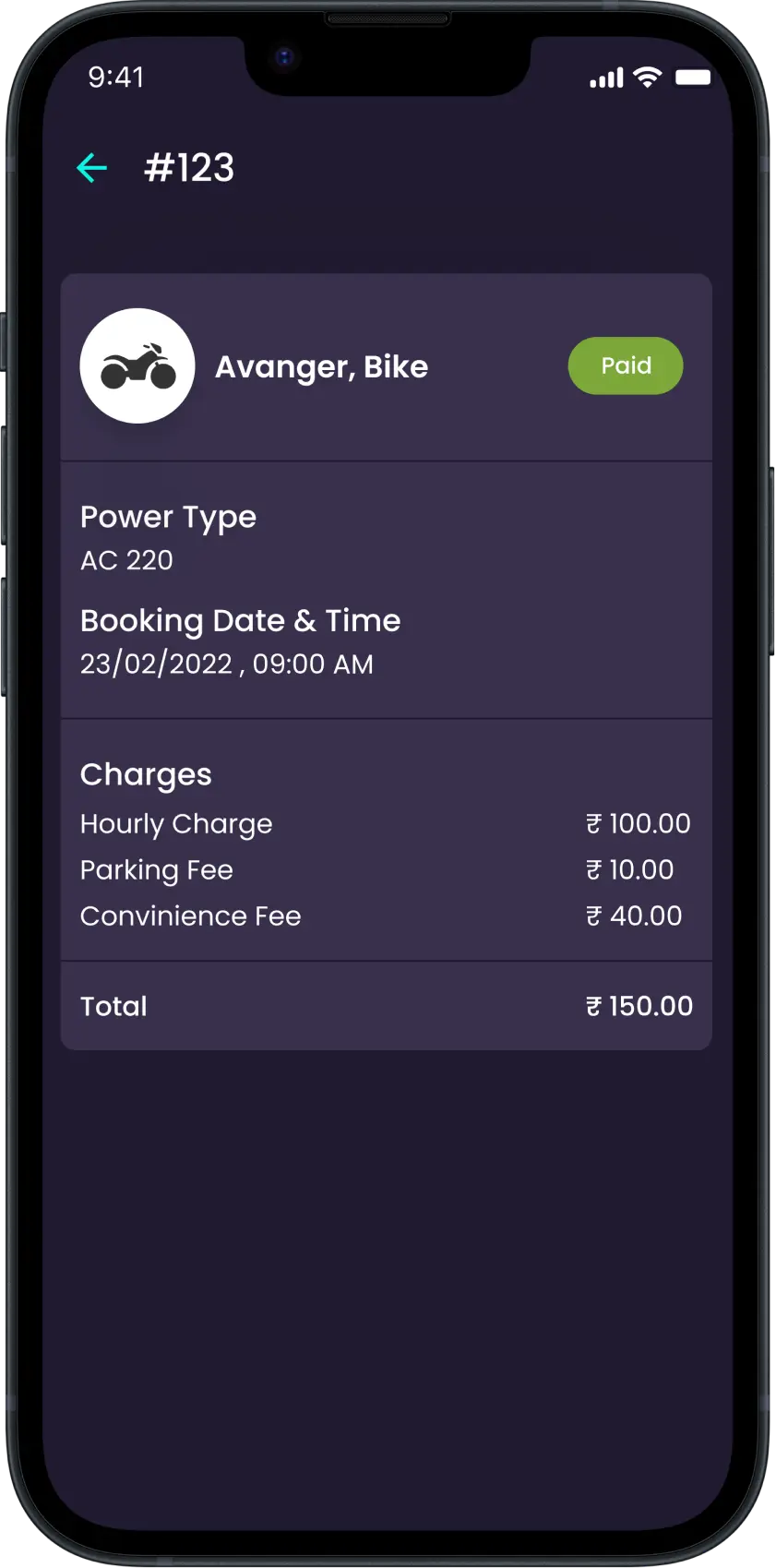Tap the 9:41 clock in status bar

[x=115, y=78]
